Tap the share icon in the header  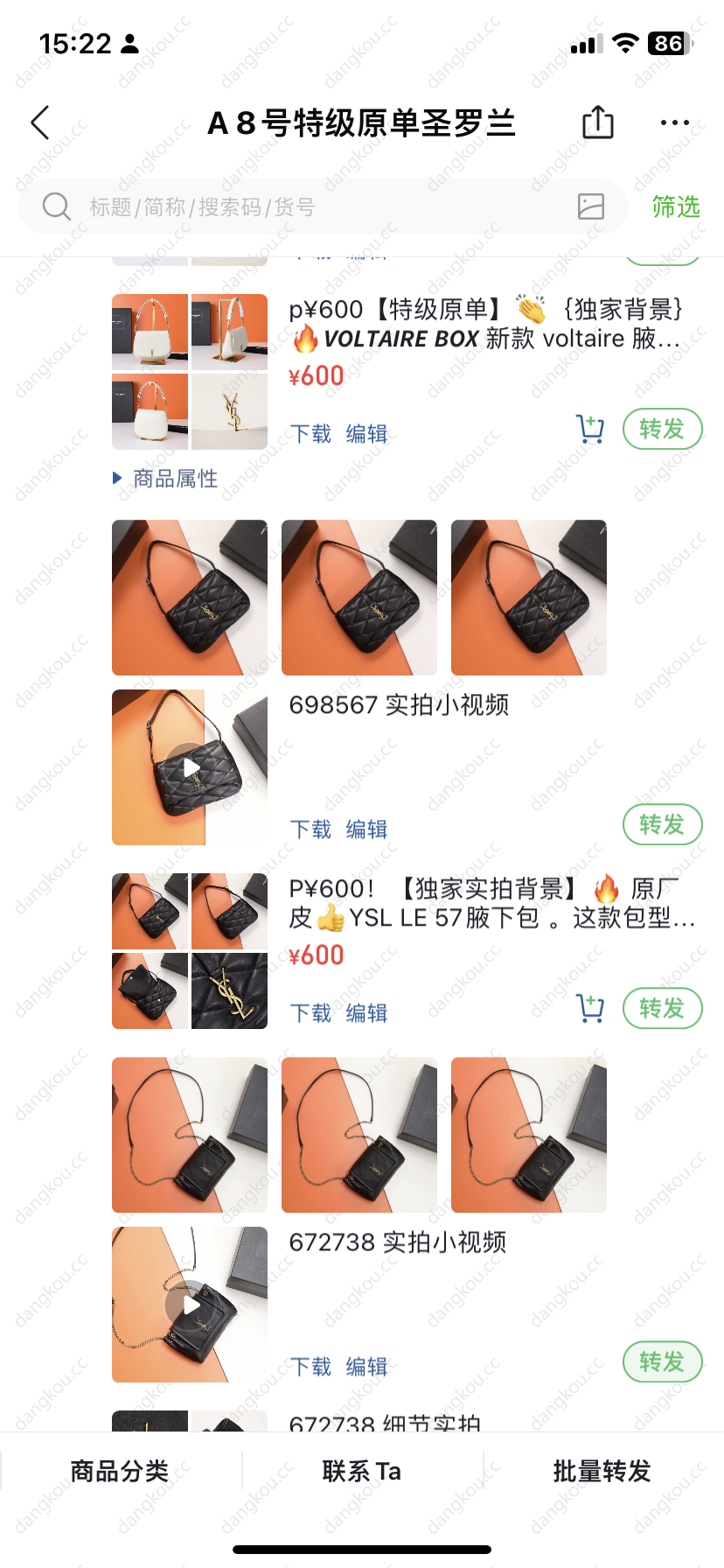tap(598, 122)
